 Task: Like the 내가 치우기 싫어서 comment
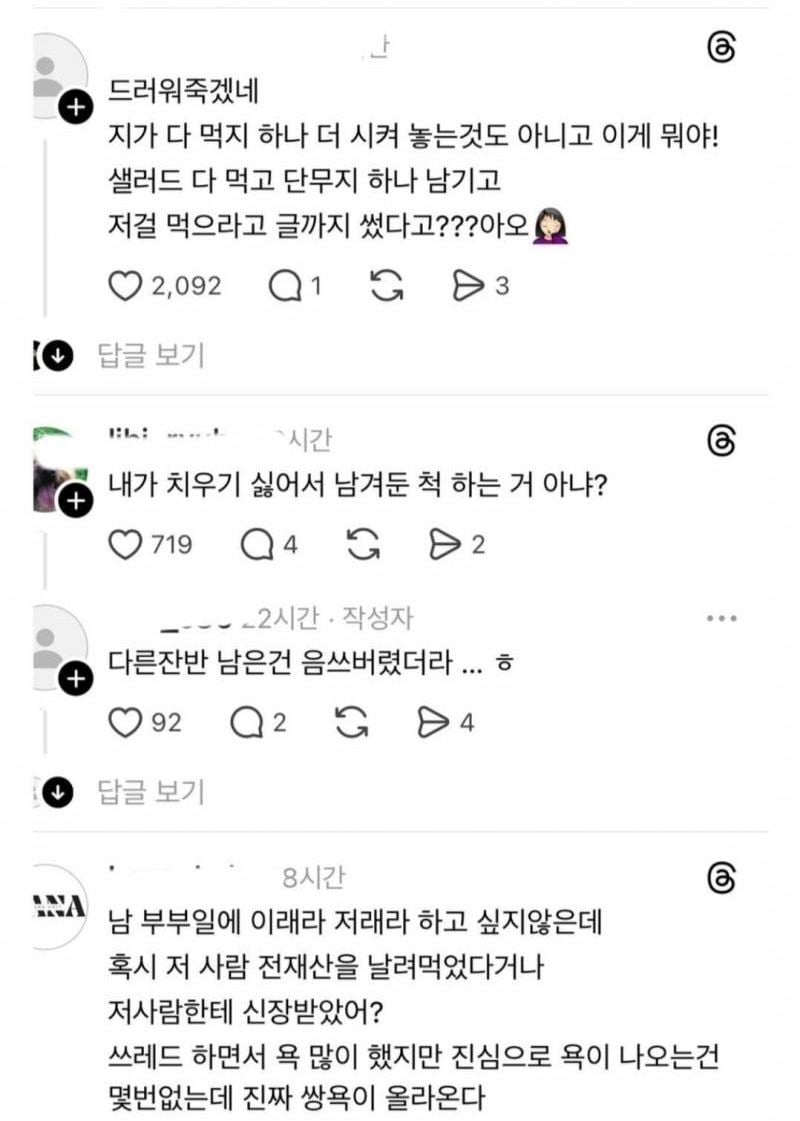(124, 544)
